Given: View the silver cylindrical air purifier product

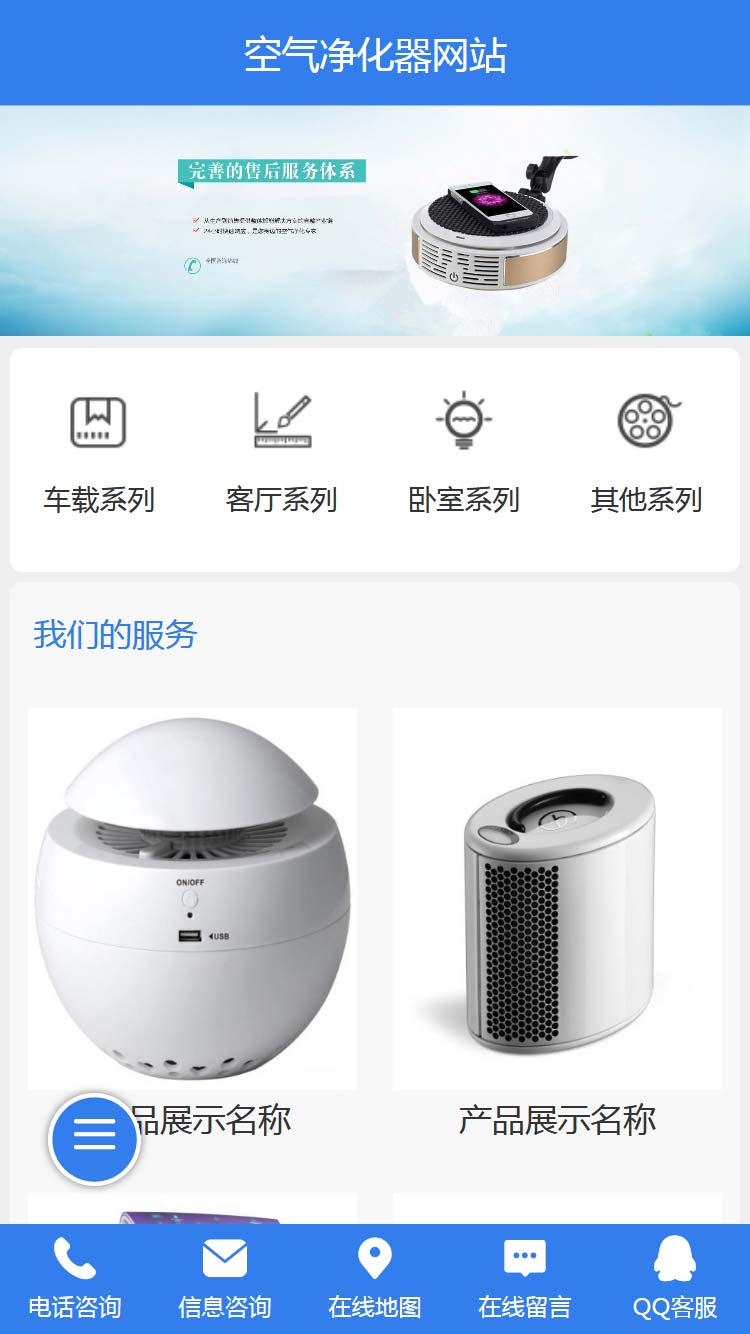Looking at the screenshot, I should point(557,898).
